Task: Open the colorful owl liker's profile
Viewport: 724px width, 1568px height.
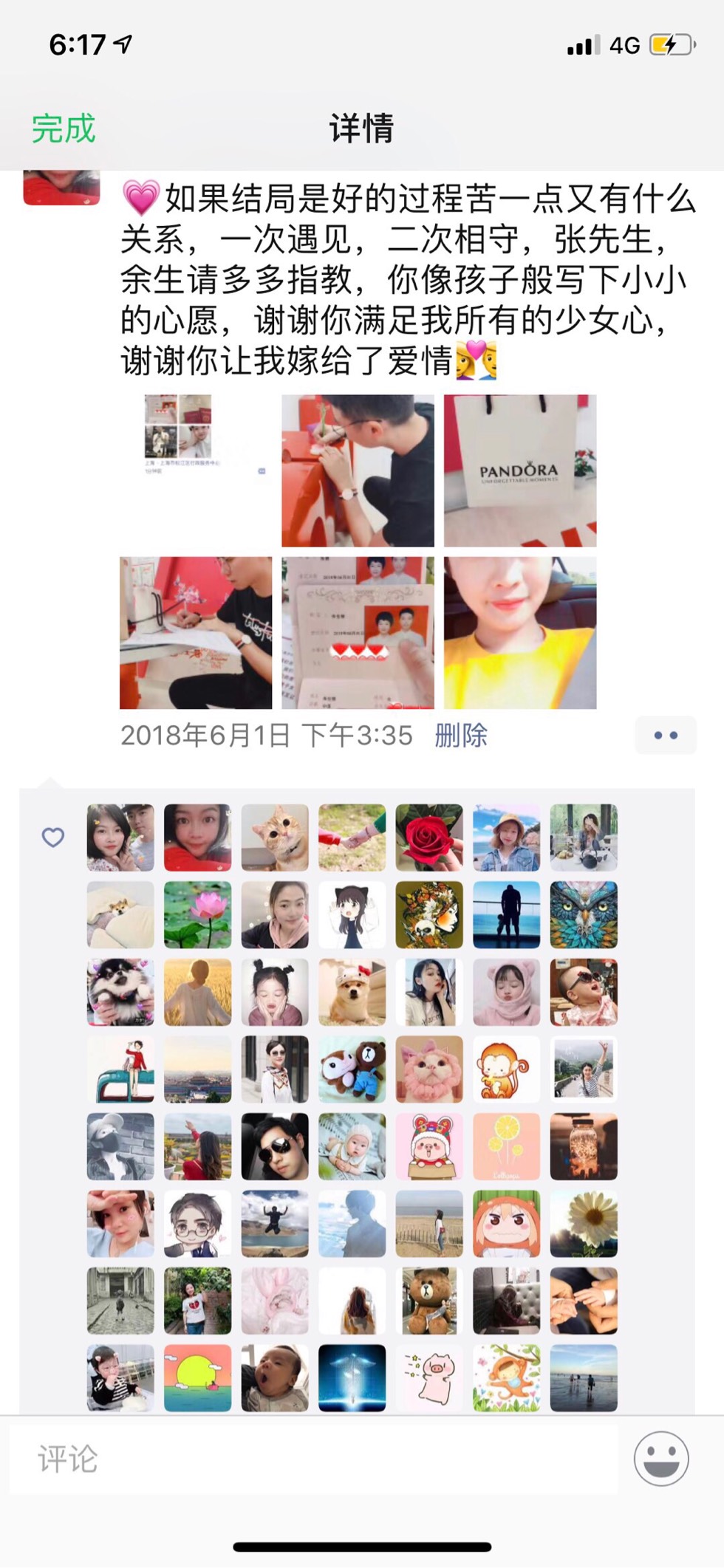Action: (x=584, y=914)
